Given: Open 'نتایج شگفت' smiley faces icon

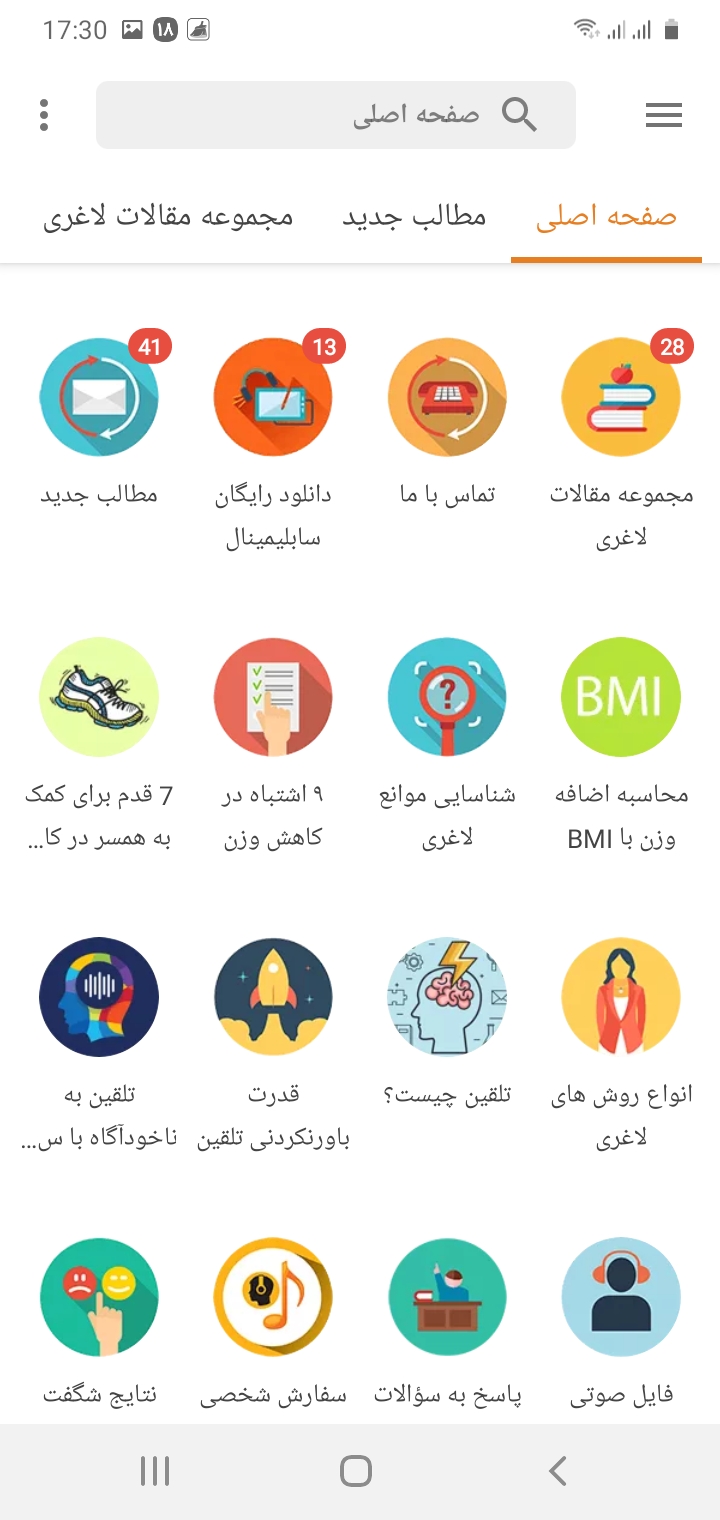Looking at the screenshot, I should tap(99, 1297).
